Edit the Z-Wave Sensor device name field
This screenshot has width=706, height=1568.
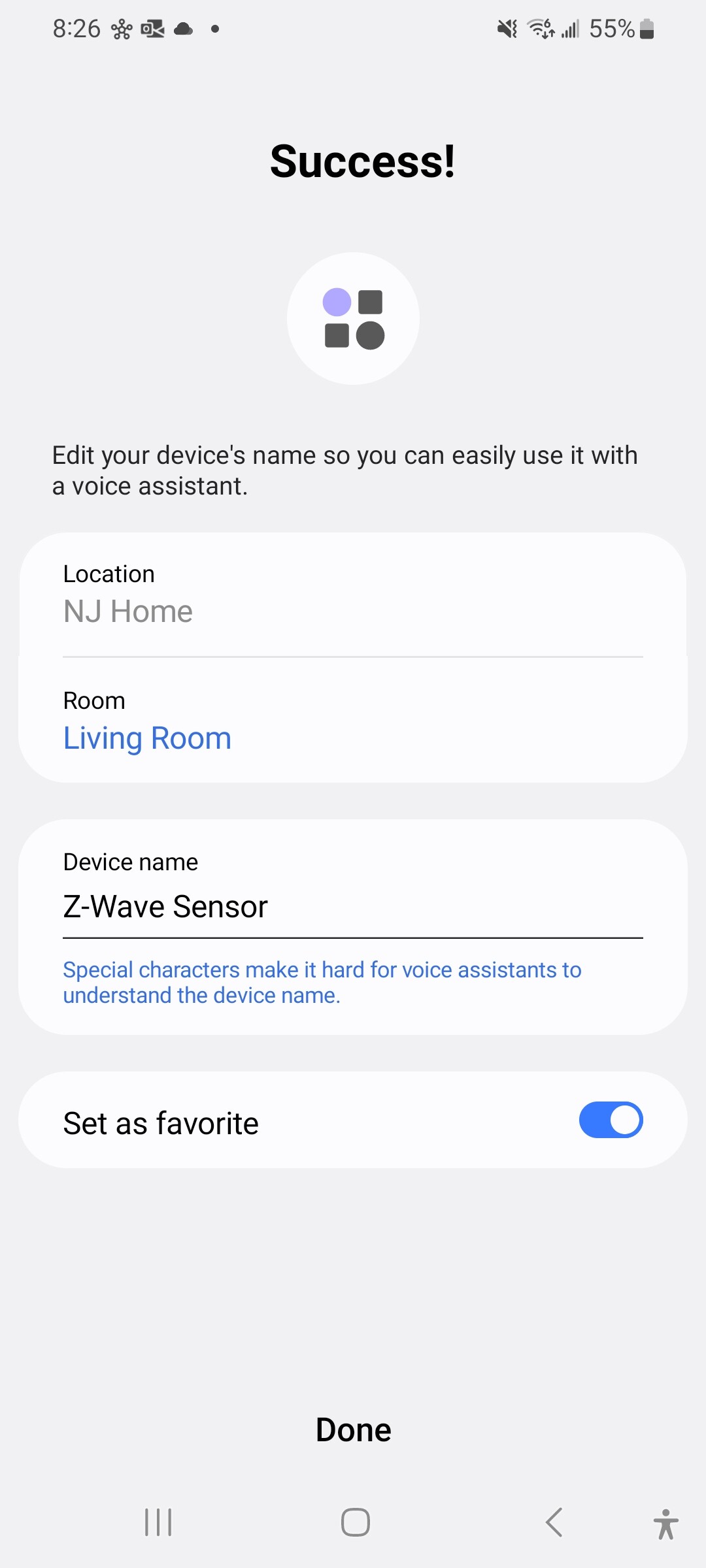pyautogui.click(x=353, y=907)
